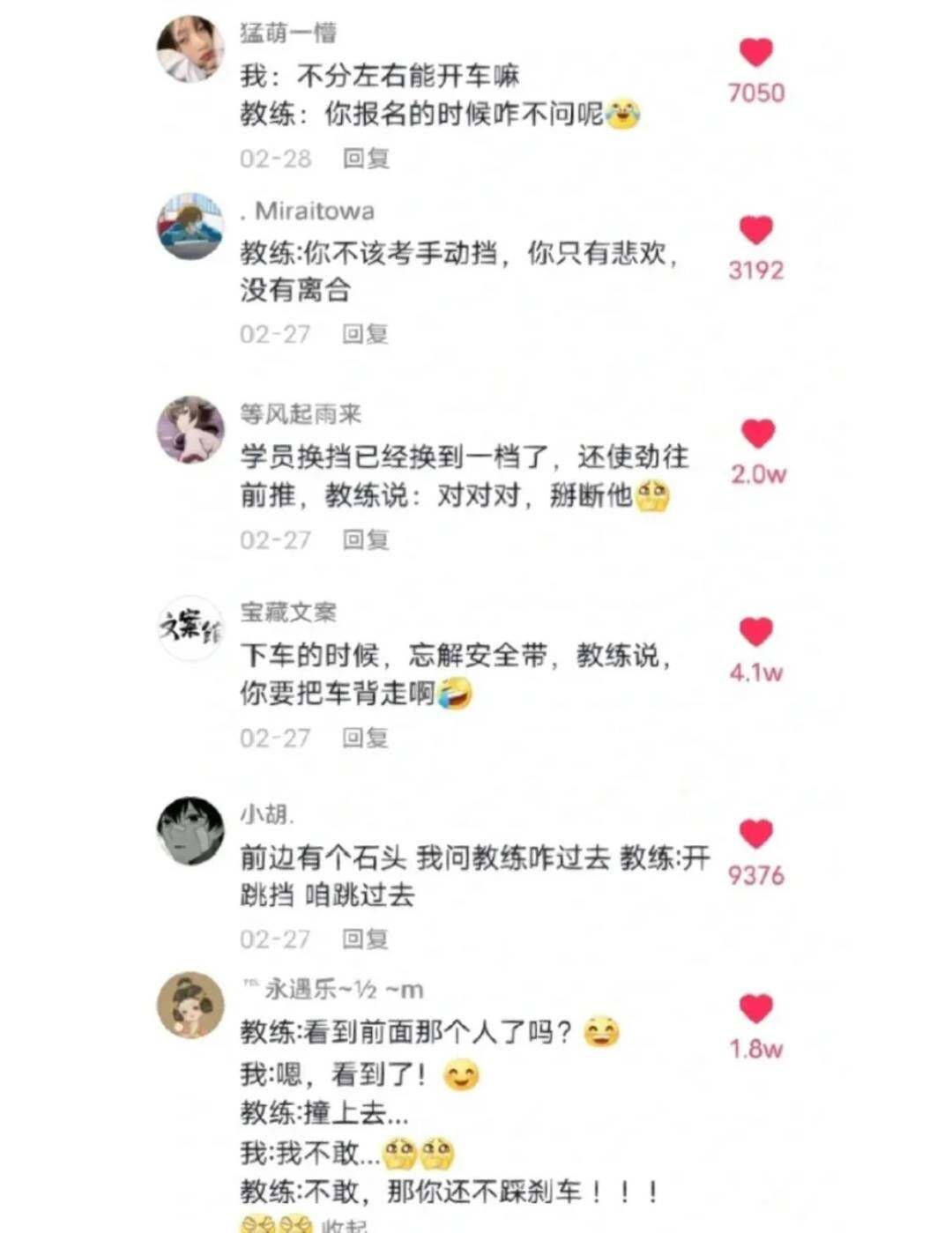
Task: Visit 宝藏文案's profile via avatar
Action: point(190,628)
